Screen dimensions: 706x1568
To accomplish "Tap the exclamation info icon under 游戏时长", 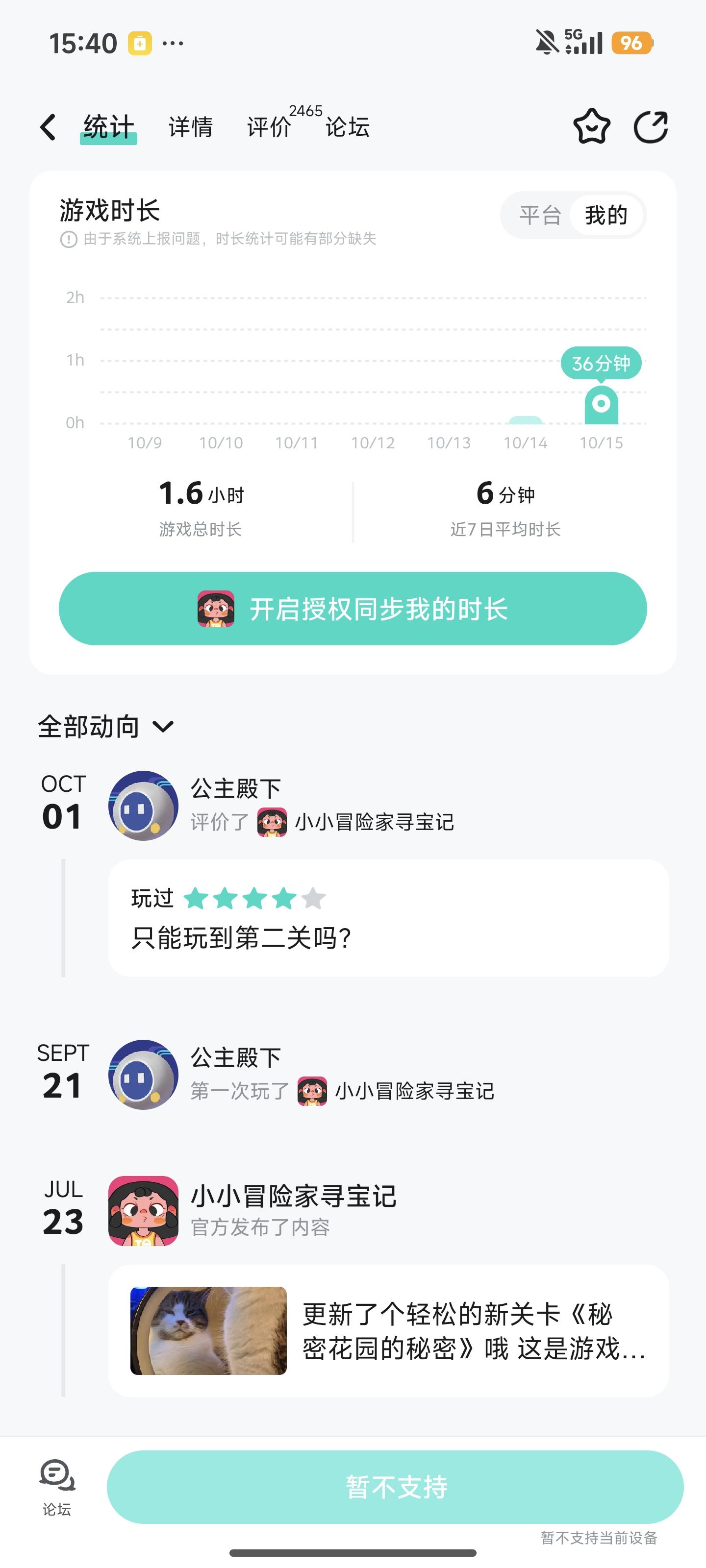I will tap(69, 240).
